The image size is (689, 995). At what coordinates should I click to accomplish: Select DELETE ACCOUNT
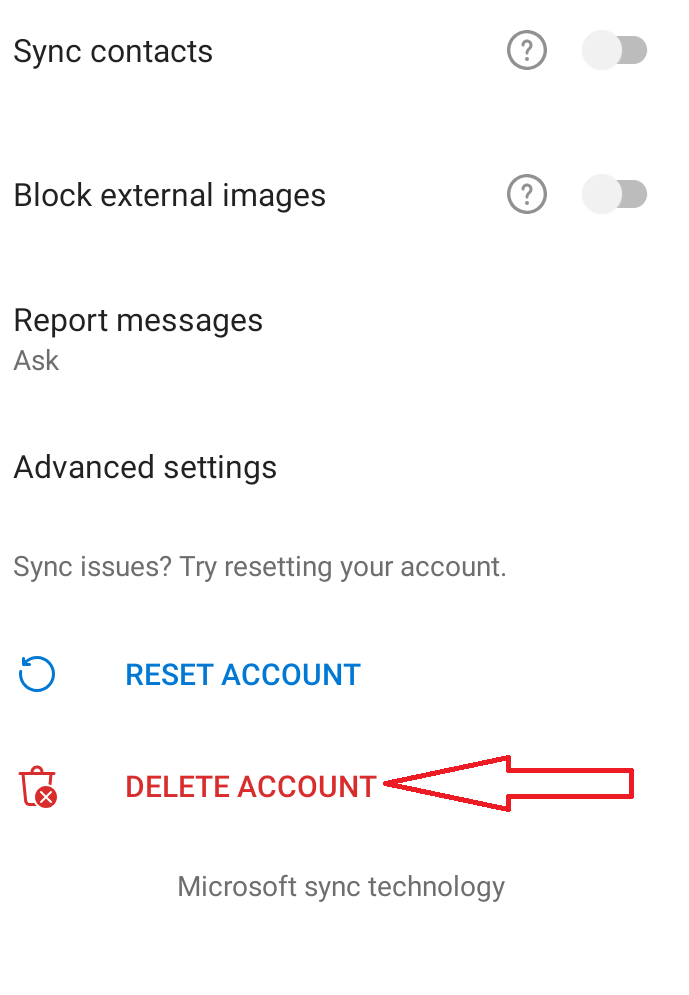[250, 787]
